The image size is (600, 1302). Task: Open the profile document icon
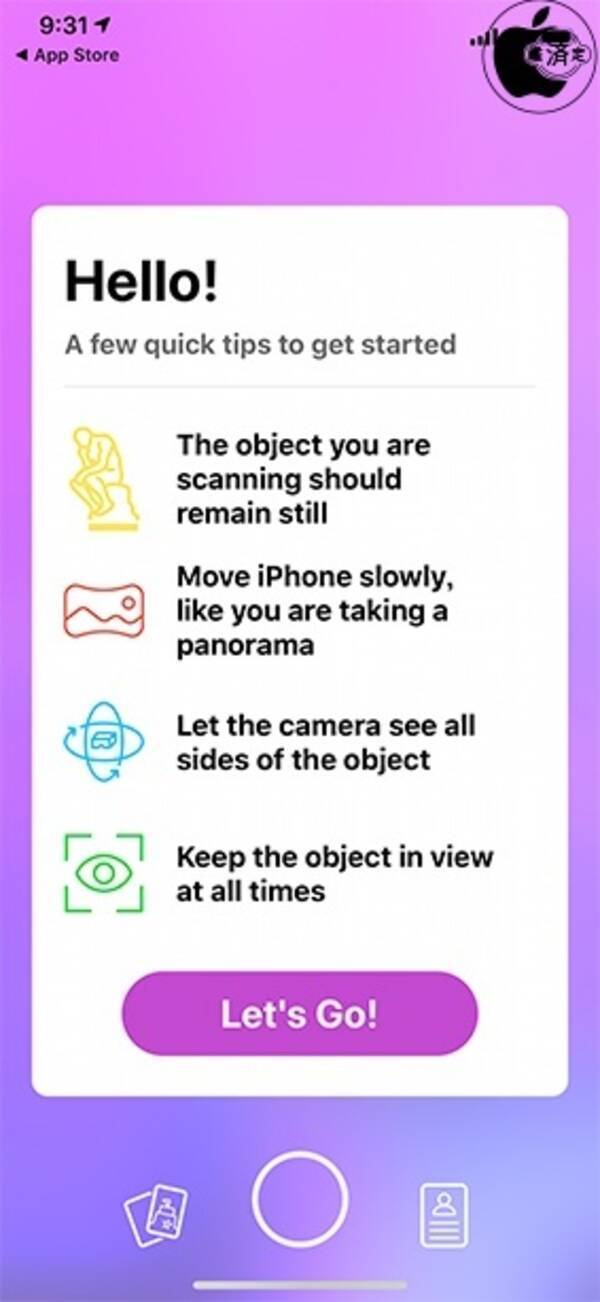tap(443, 1212)
